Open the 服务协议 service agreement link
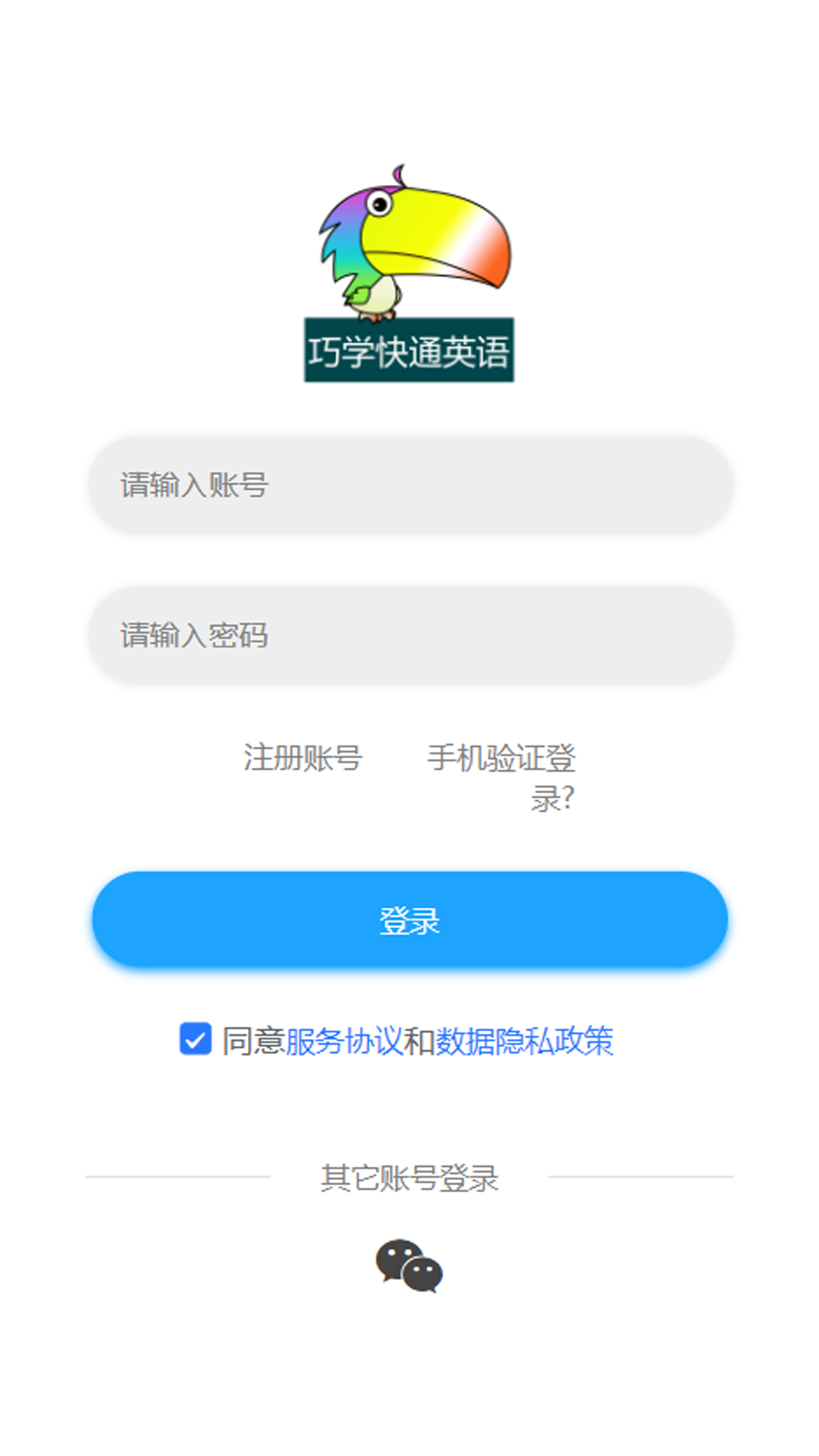 344,1040
